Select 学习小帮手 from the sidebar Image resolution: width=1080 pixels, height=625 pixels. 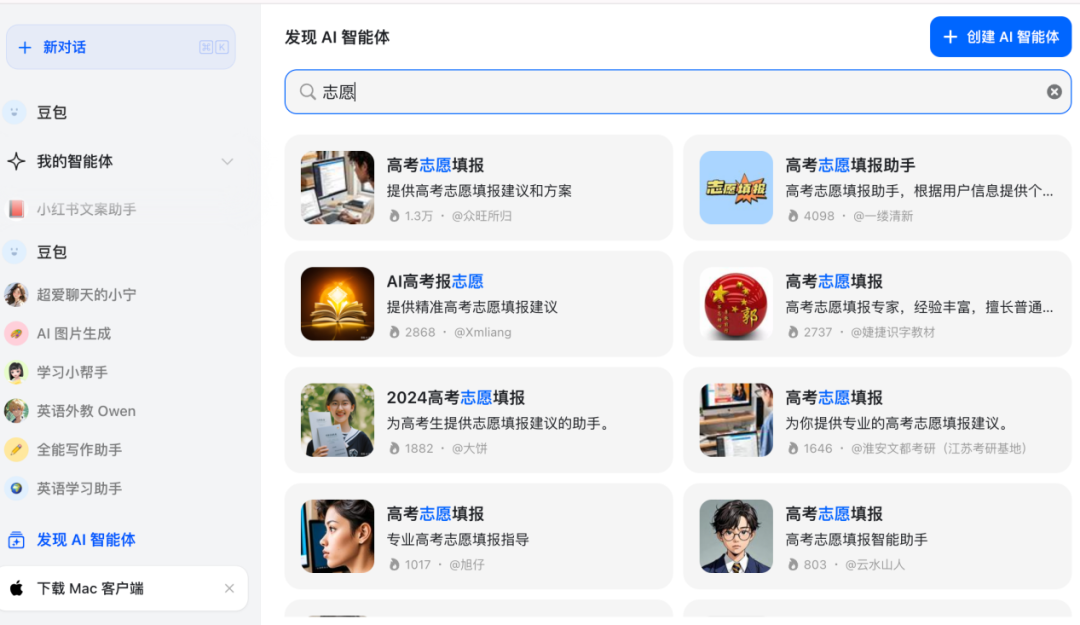point(72,372)
